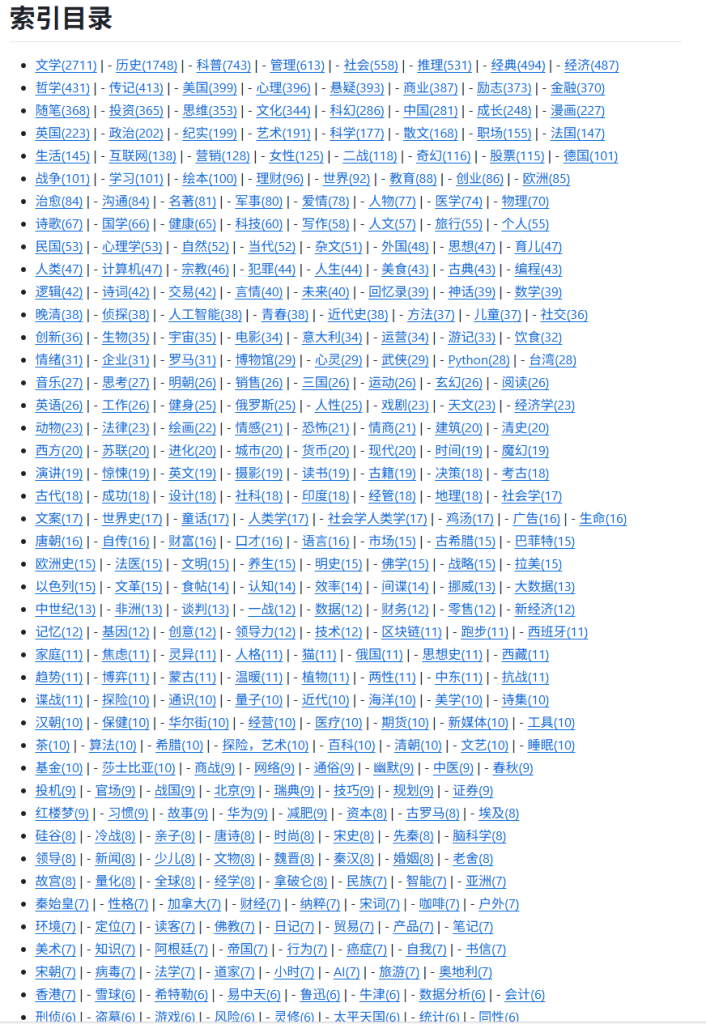Tap the 经济(487) link

(591, 65)
